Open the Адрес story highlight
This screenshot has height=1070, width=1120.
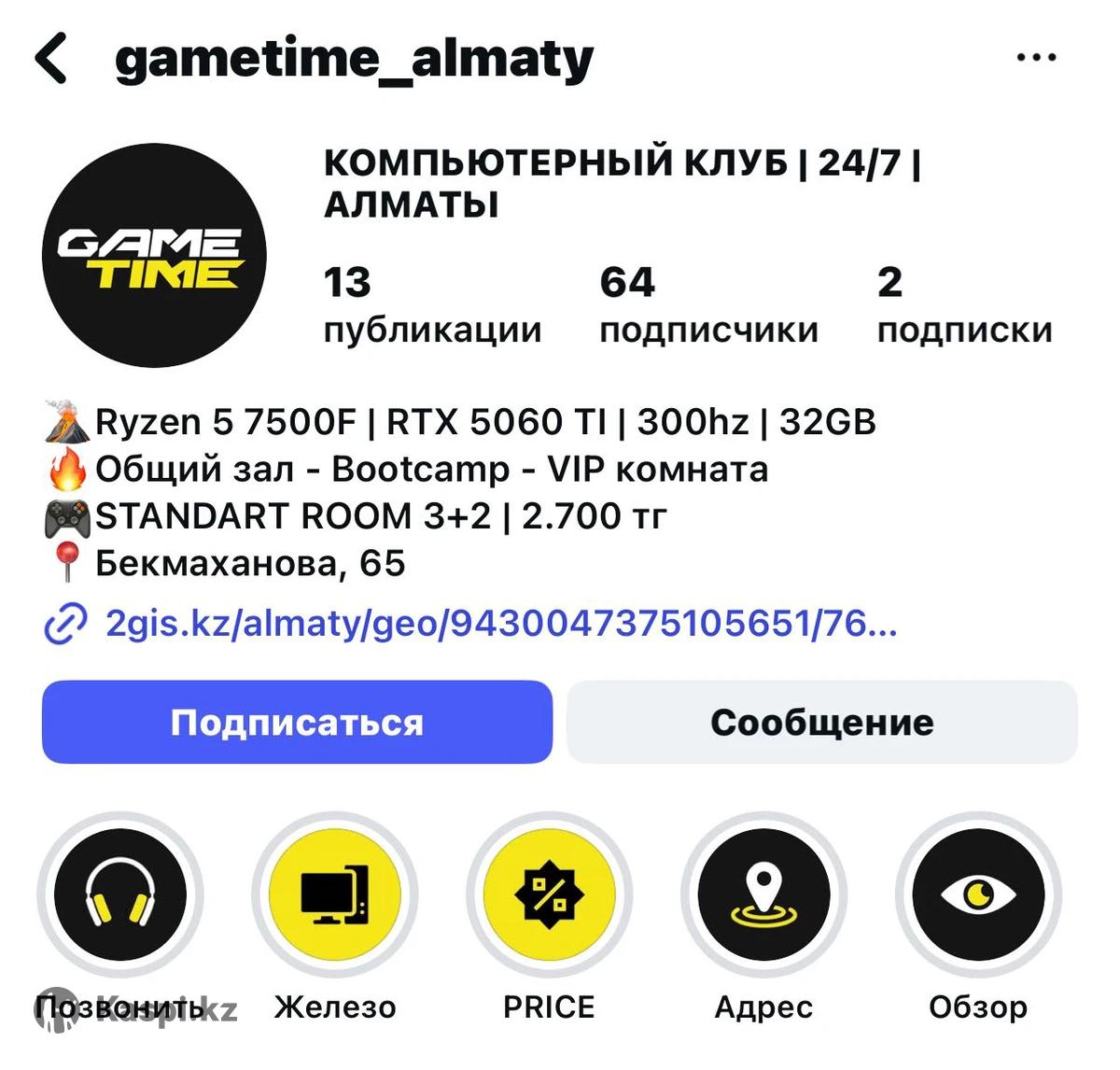click(x=763, y=894)
